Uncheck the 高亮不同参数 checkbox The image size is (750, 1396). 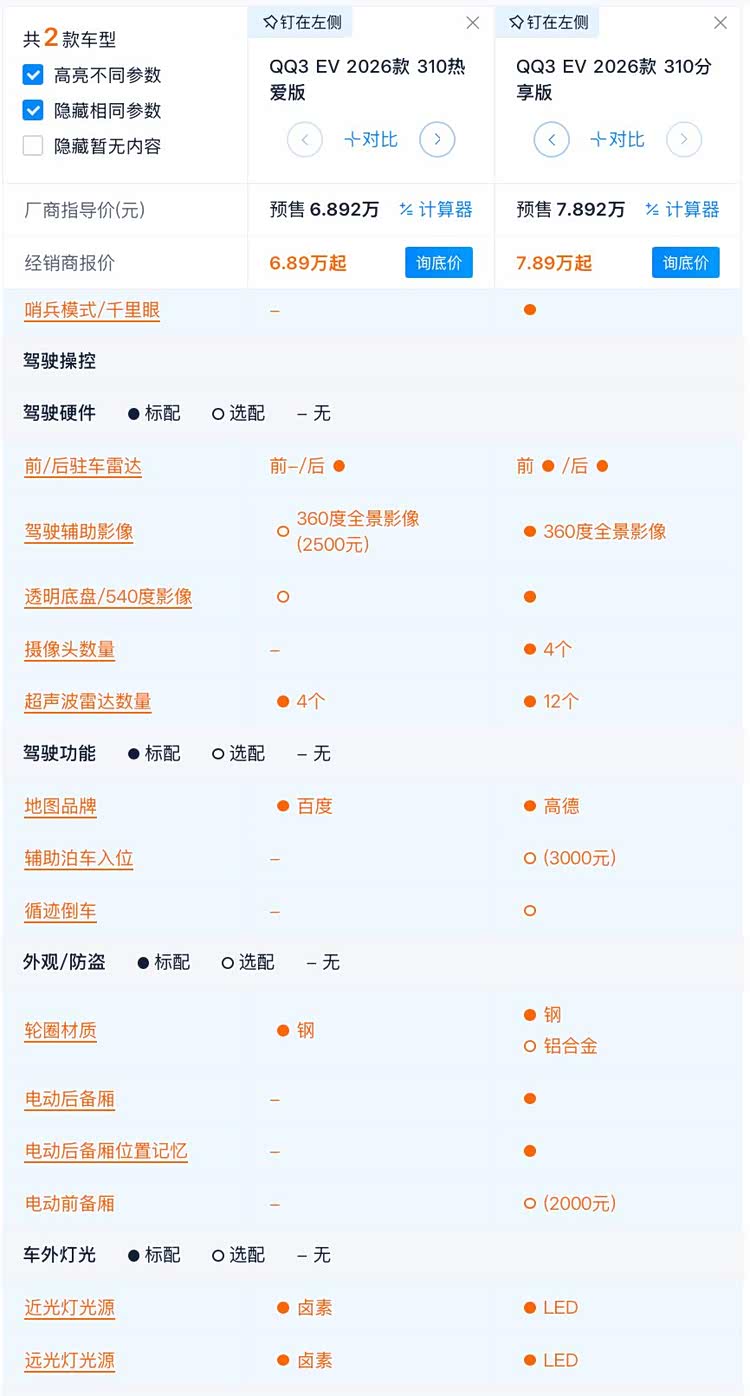tap(33, 75)
